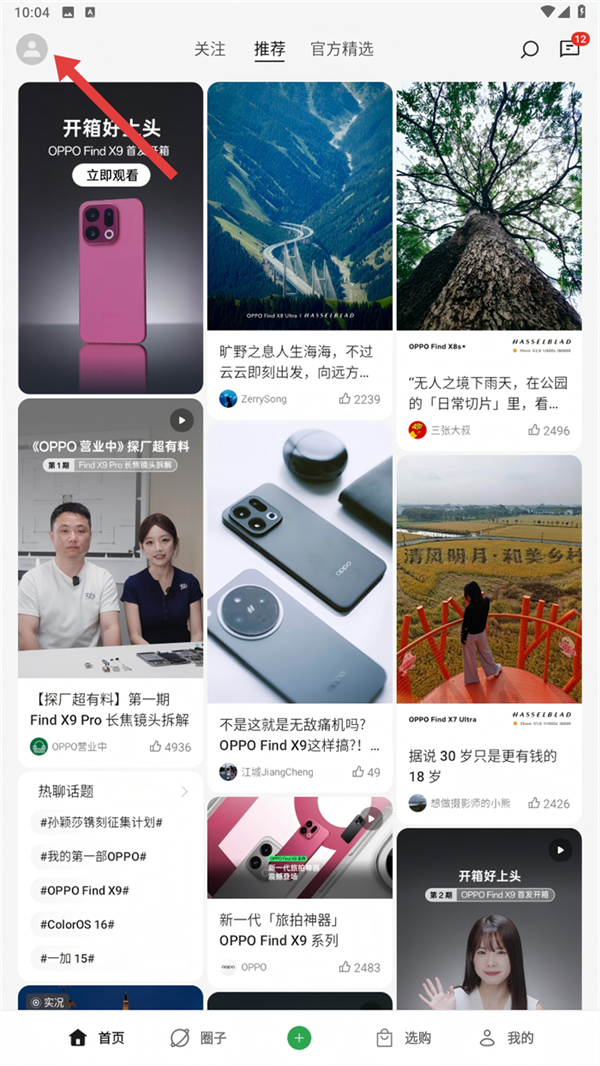The width and height of the screenshot is (600, 1066).
Task: Open ZerrySong's 旷野之息 post
Action: pos(299,362)
